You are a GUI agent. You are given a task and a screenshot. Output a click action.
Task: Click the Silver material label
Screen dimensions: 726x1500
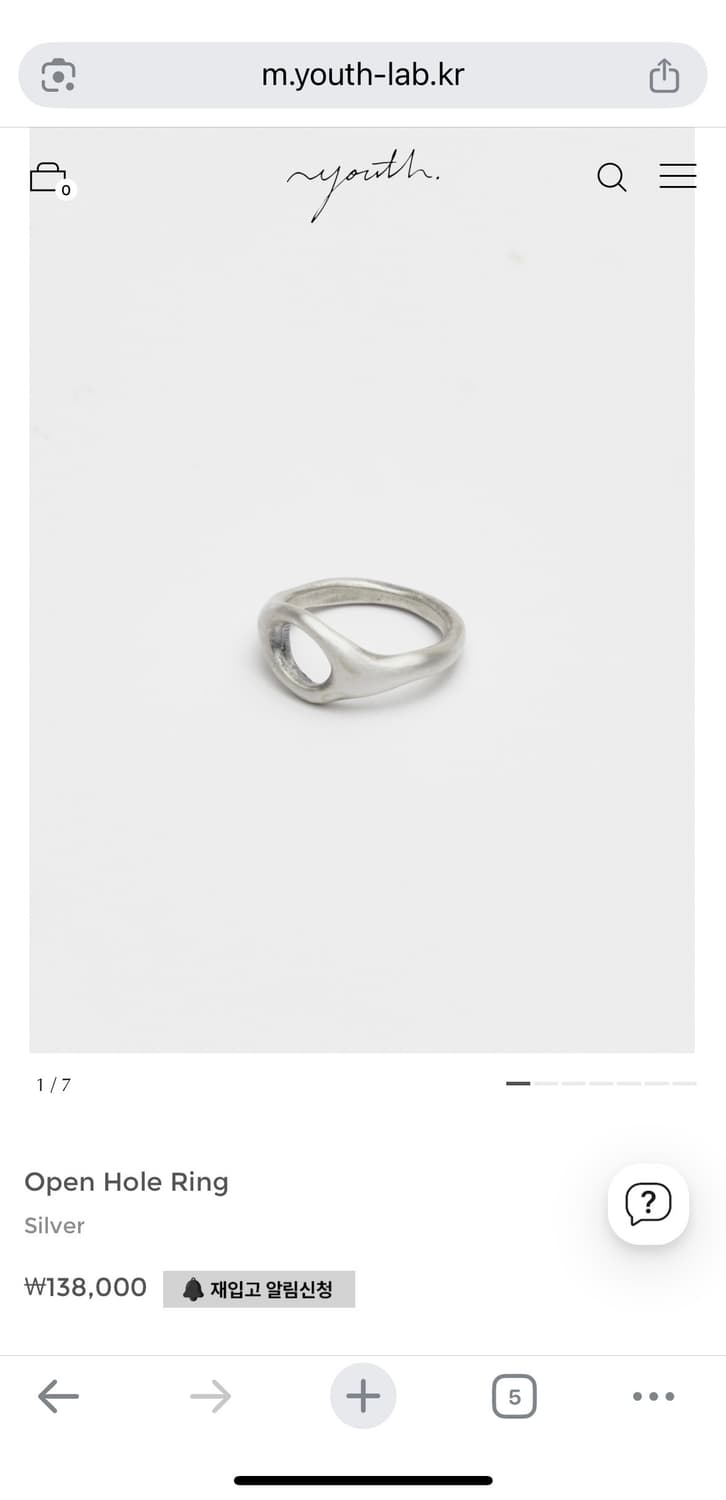point(54,1226)
